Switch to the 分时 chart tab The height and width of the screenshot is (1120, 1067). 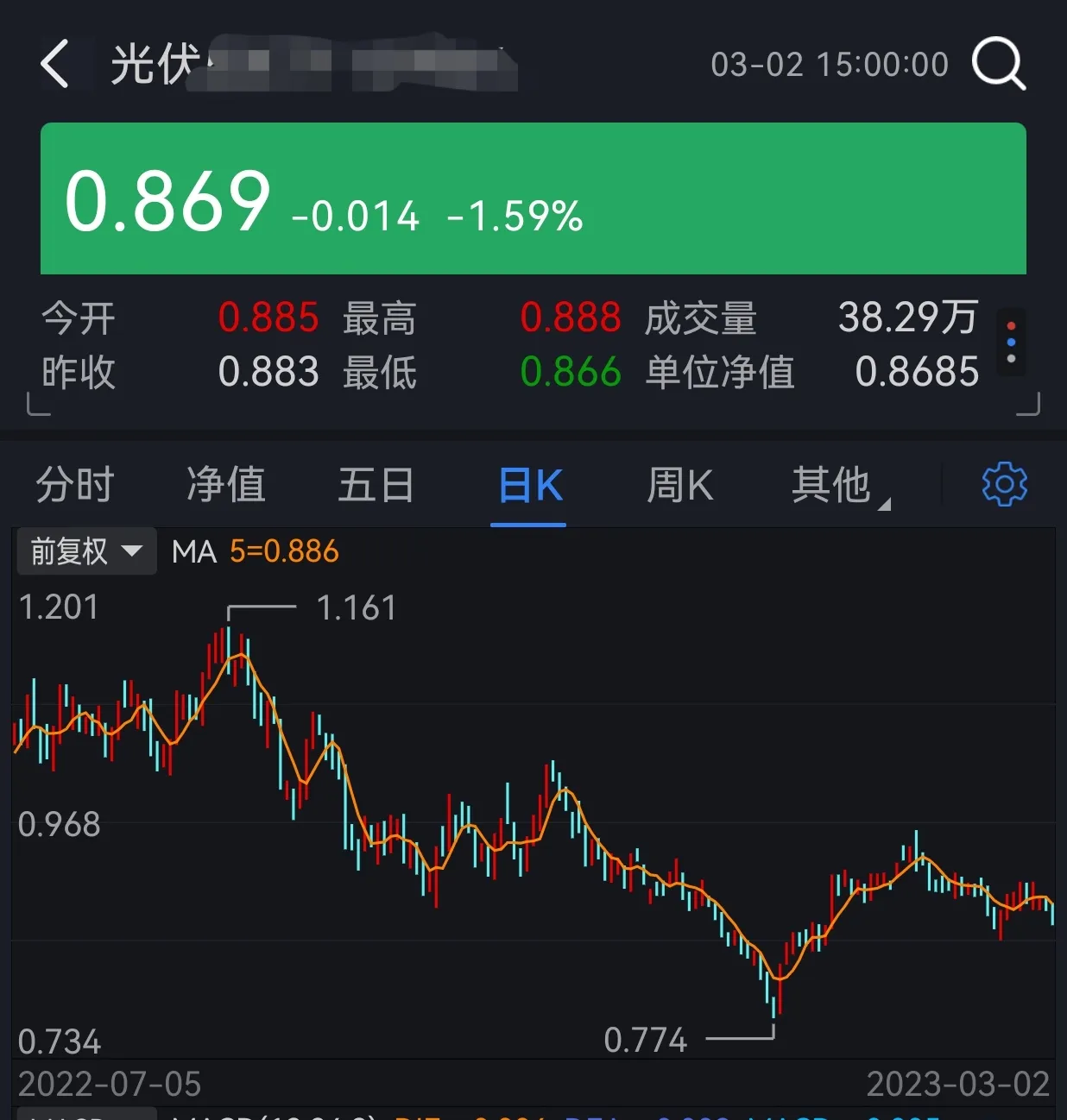coord(75,485)
